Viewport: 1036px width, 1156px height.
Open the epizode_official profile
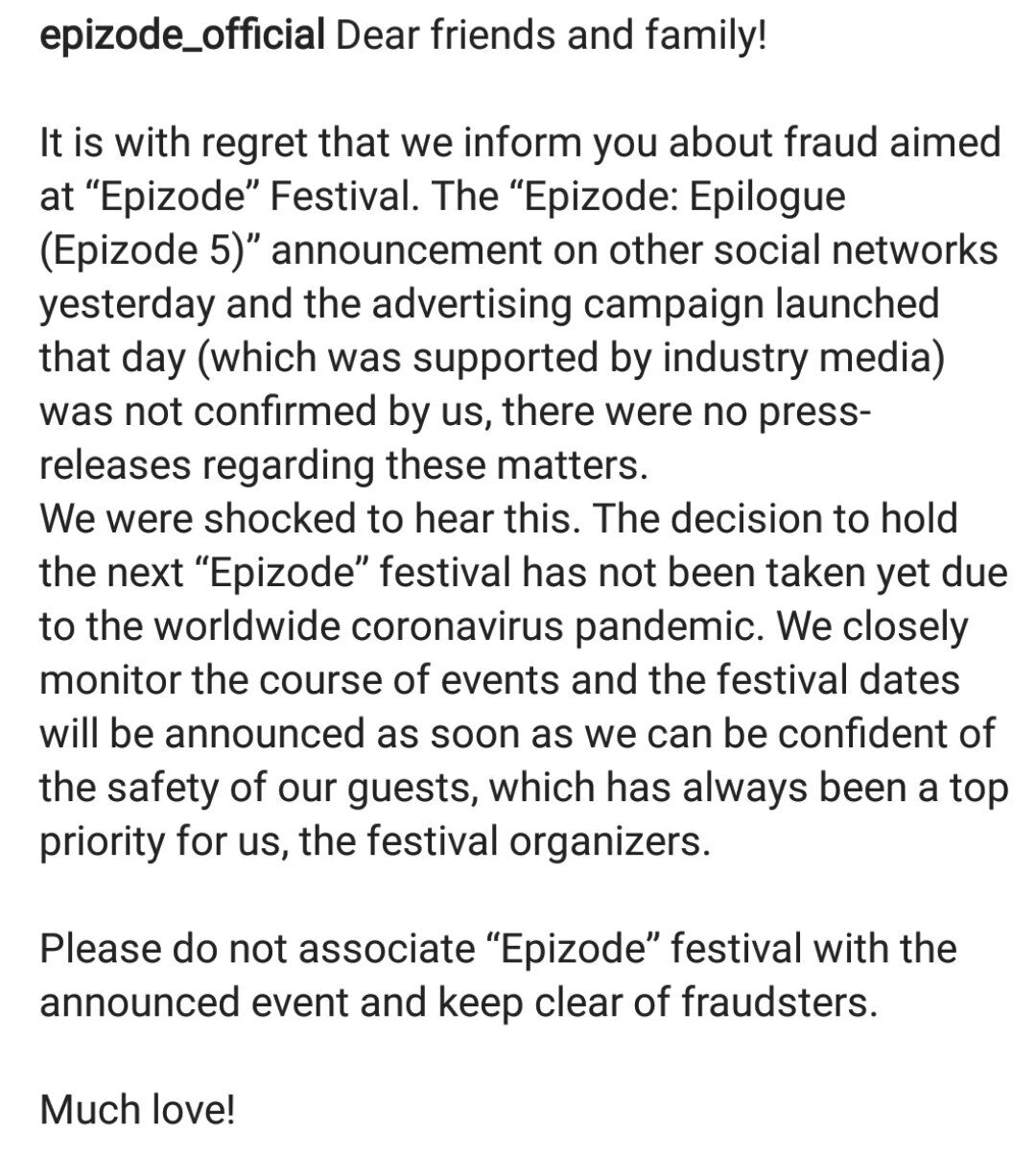(x=182, y=38)
